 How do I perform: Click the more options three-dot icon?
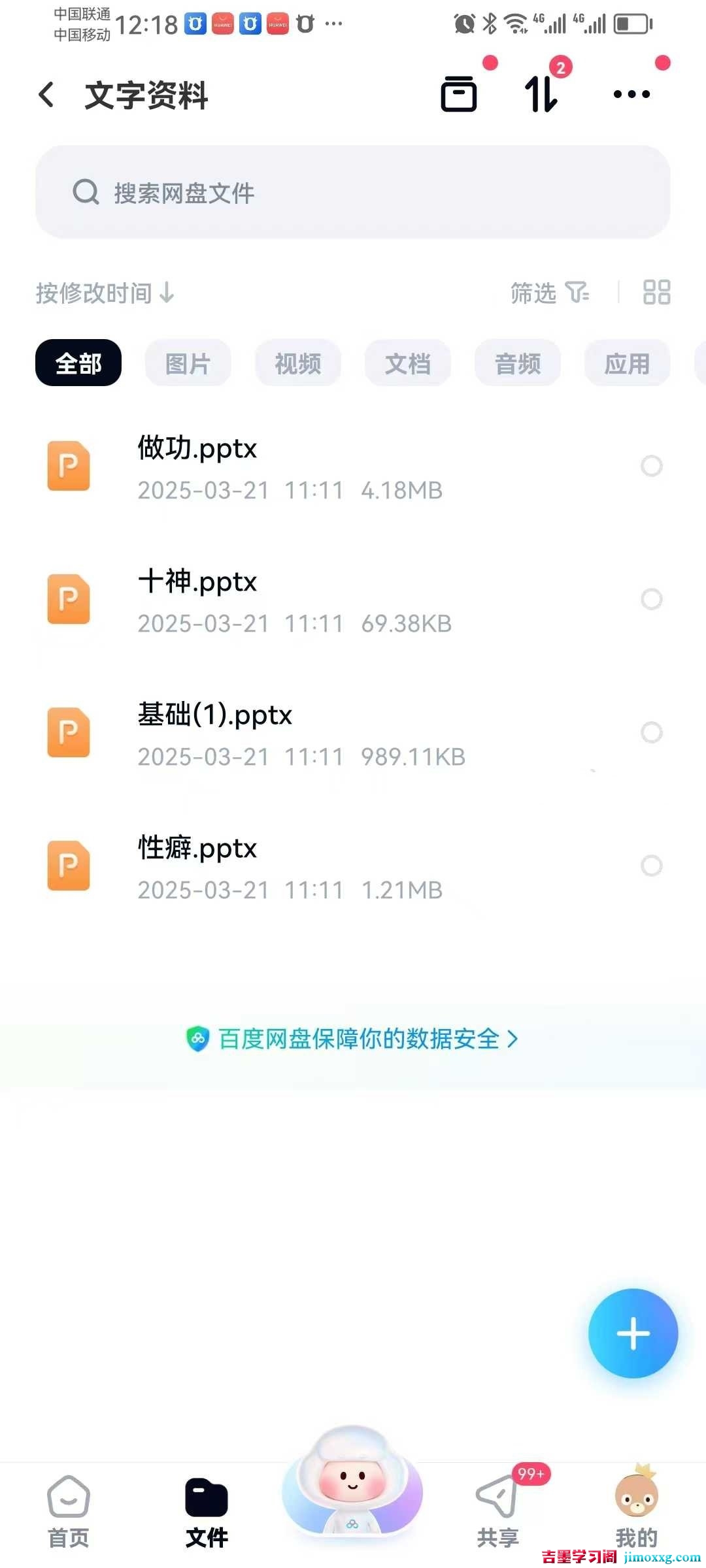point(631,94)
